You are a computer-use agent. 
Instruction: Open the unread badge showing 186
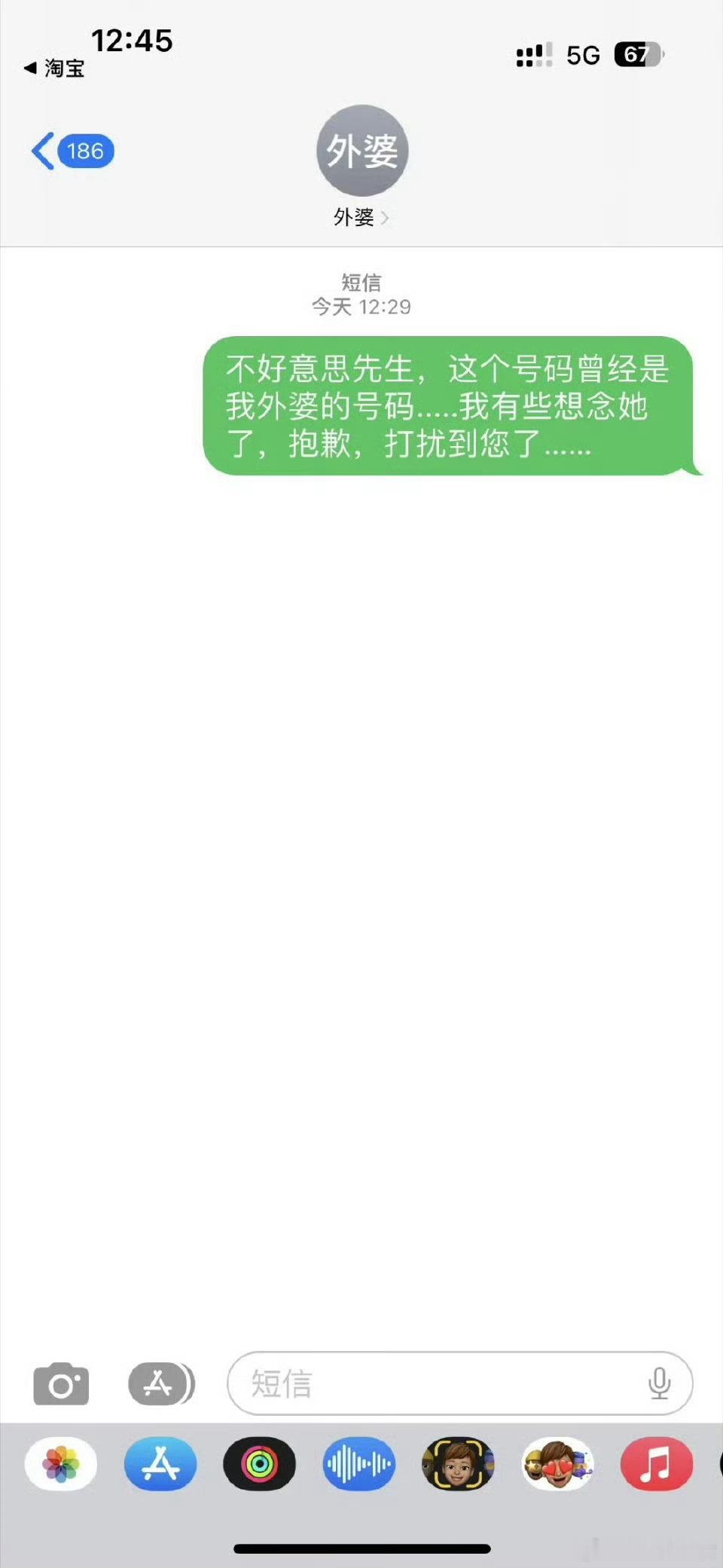(x=84, y=151)
